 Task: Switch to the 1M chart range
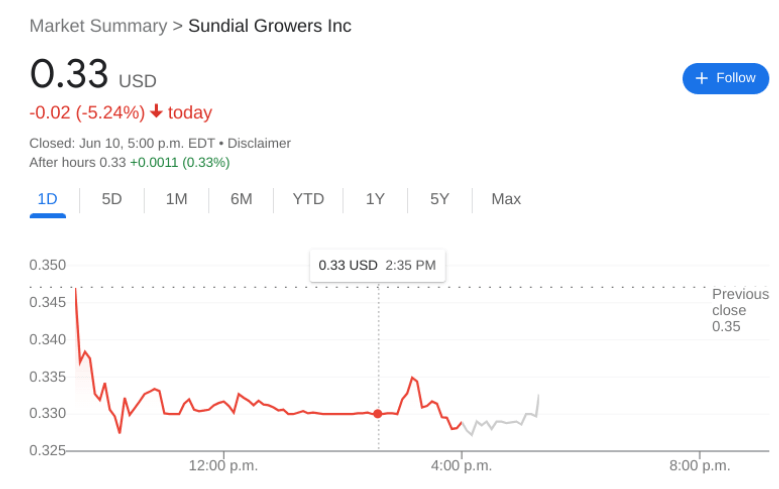(176, 199)
